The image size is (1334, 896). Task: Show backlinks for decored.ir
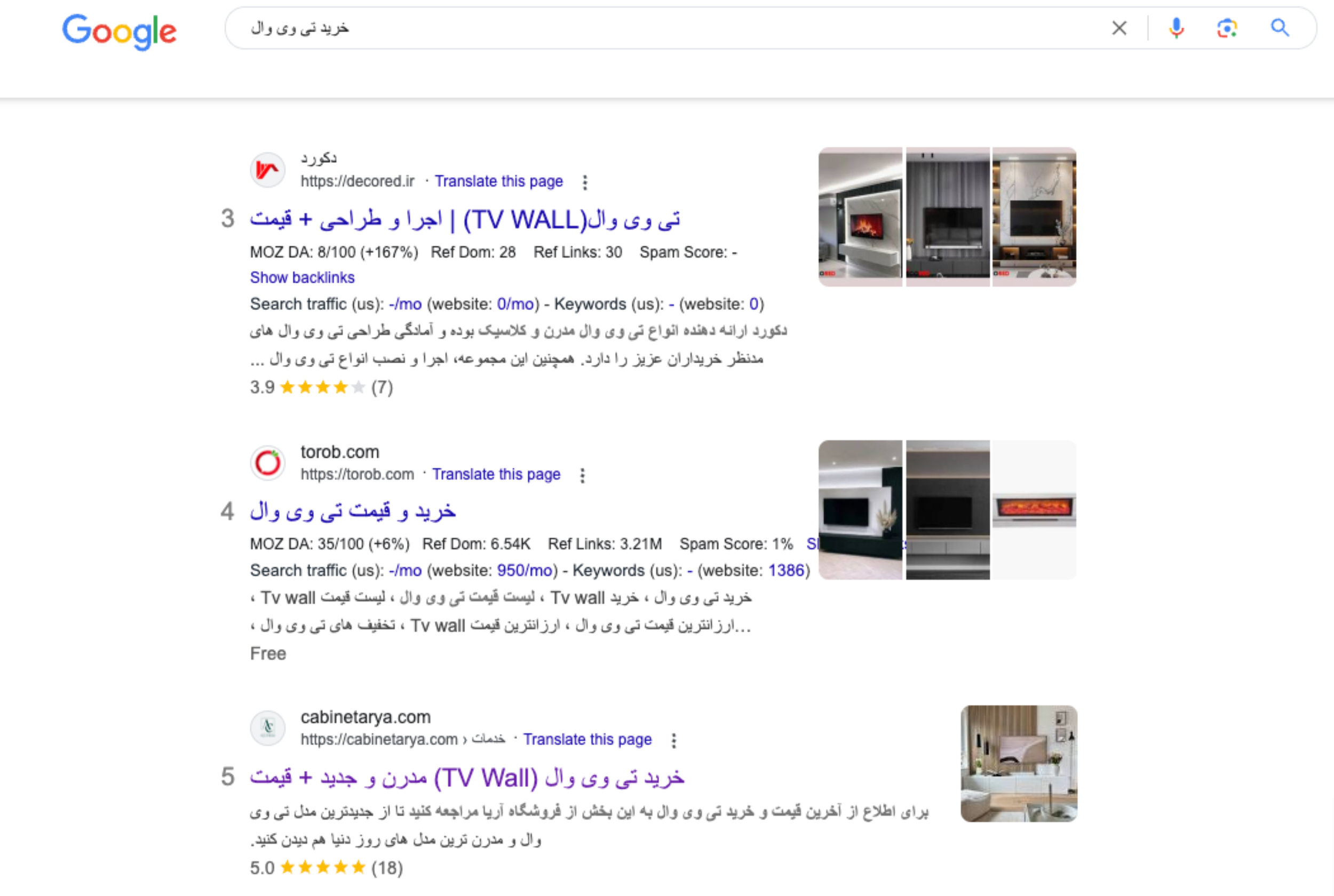pyautogui.click(x=302, y=278)
